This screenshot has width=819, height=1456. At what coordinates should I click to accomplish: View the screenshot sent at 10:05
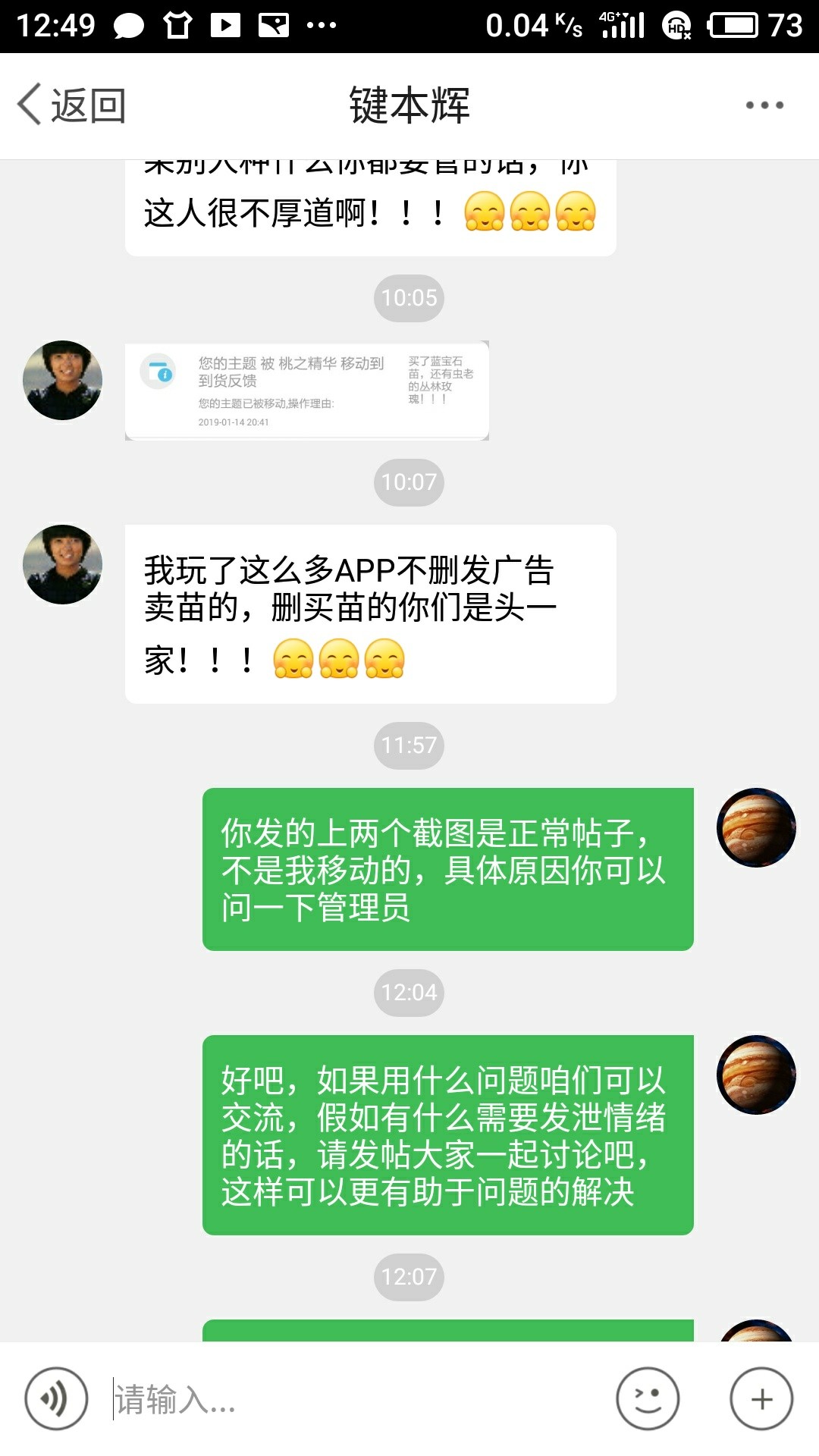coord(307,391)
